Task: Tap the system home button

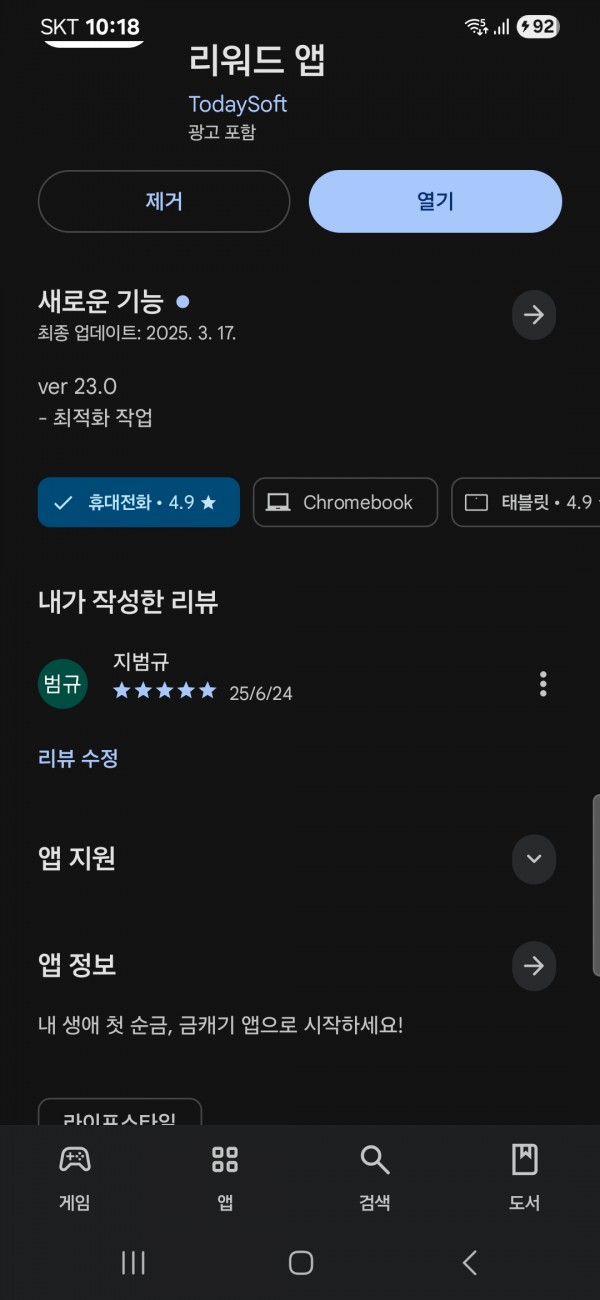Action: 301,1263
